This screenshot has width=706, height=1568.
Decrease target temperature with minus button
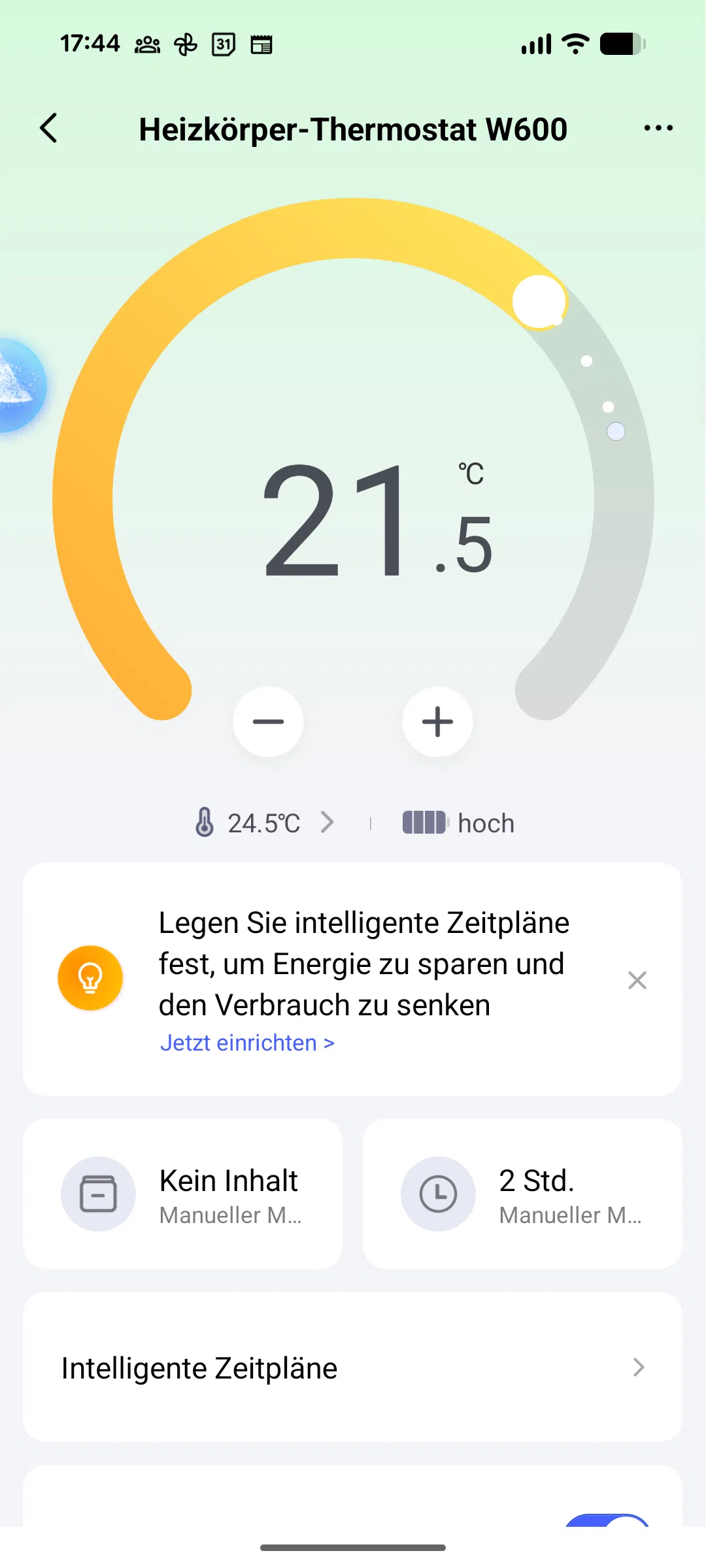pos(268,722)
